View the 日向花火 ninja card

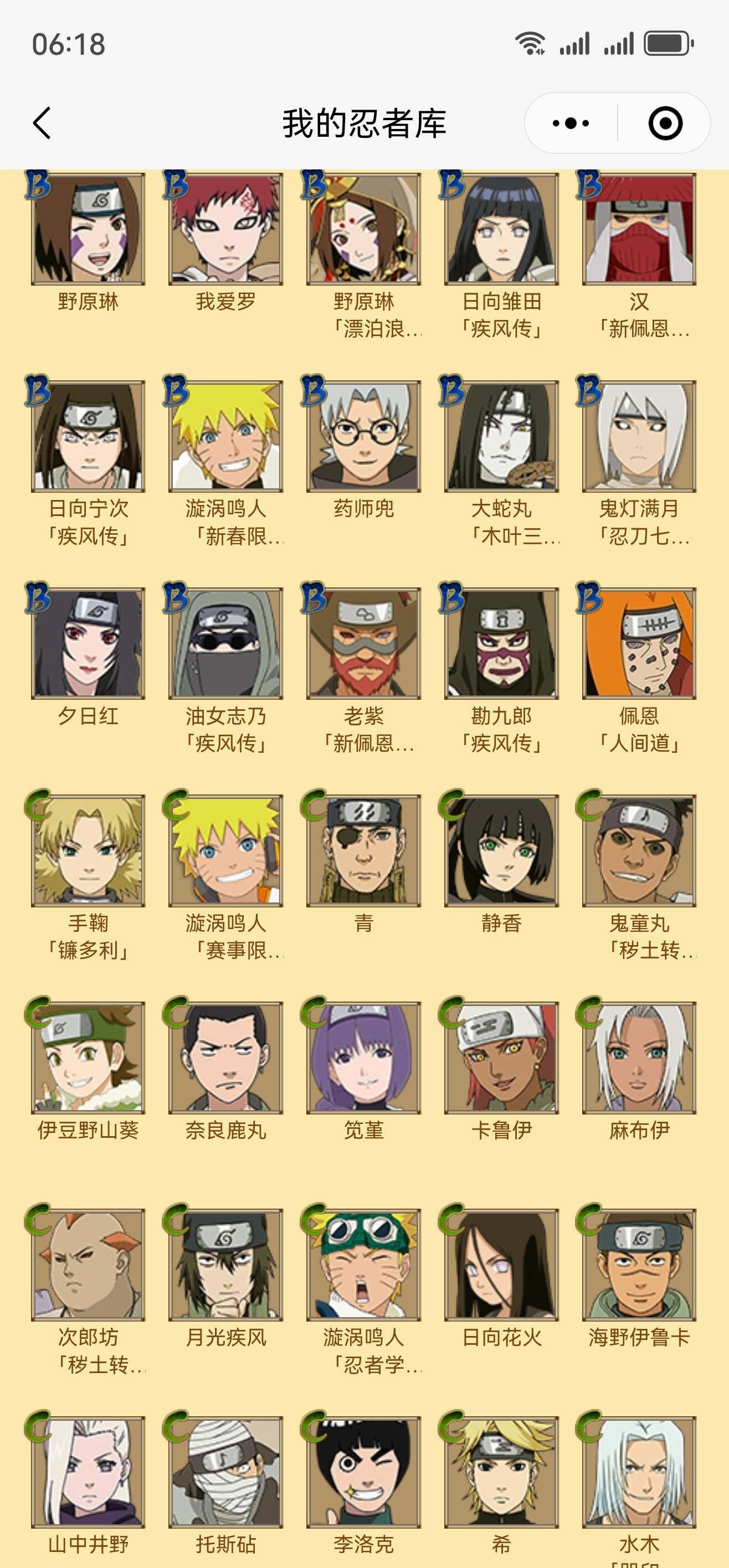[x=501, y=1264]
